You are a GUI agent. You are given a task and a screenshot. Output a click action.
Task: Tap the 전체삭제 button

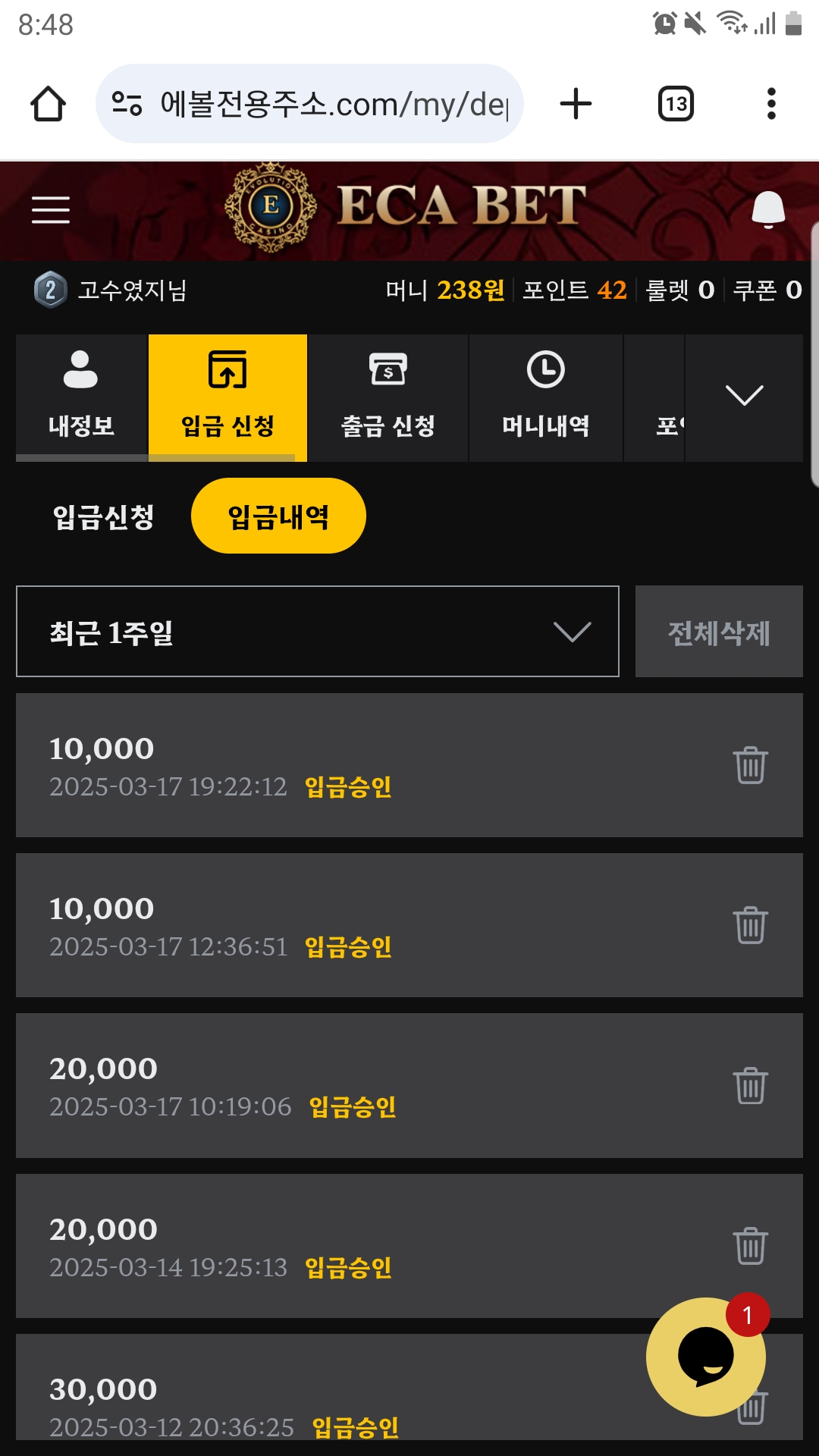click(718, 632)
